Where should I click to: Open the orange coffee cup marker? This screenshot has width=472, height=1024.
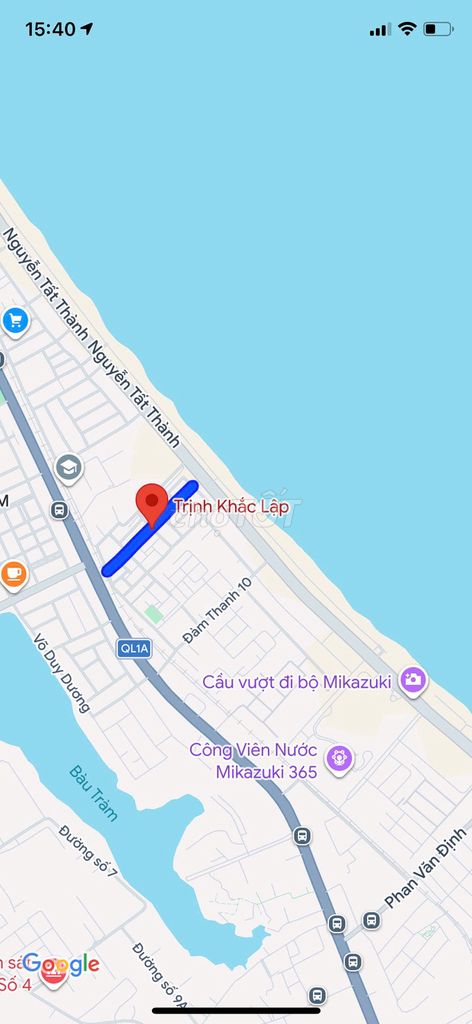coord(14,575)
